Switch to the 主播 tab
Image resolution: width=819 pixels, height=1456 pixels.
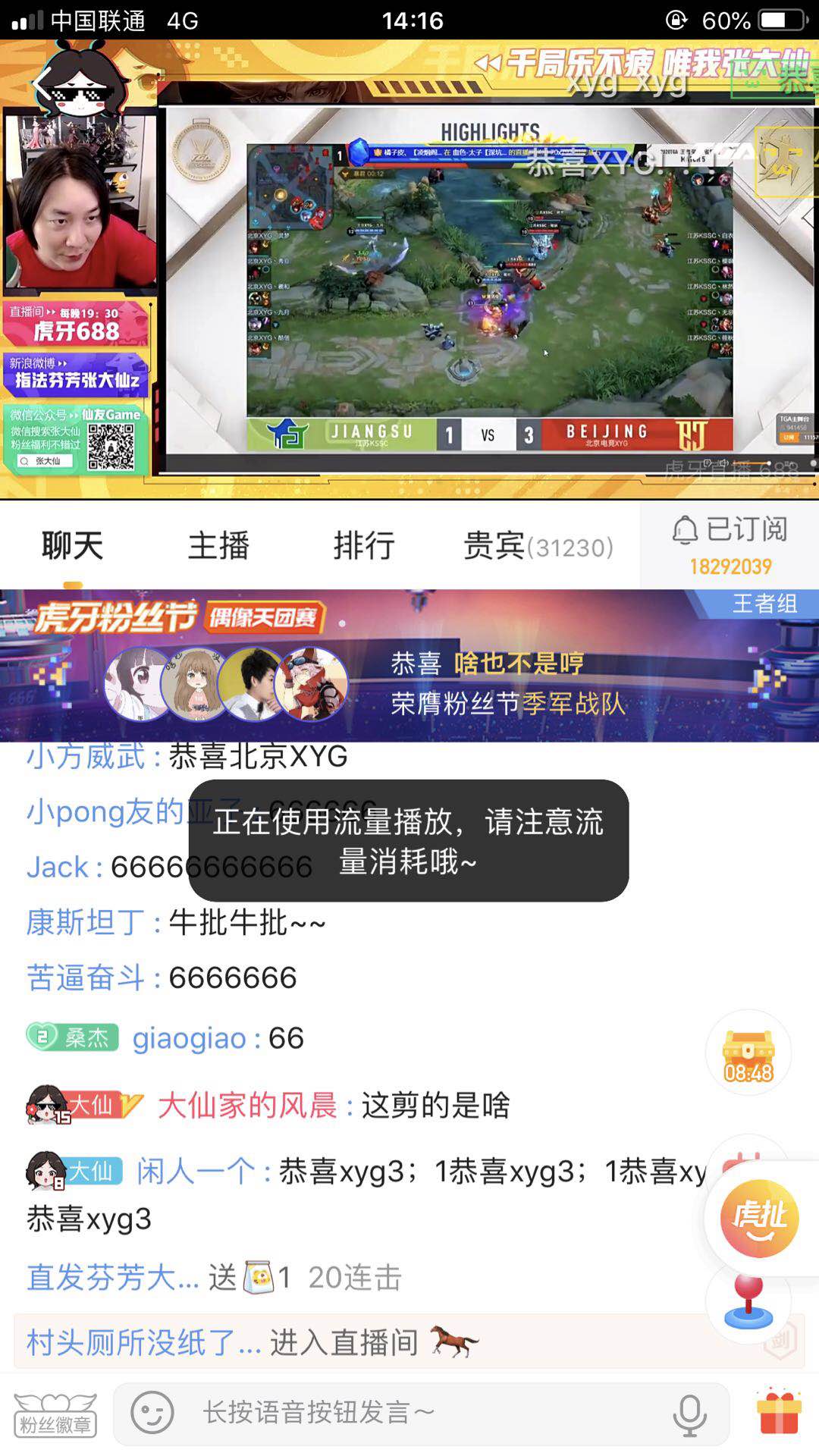218,544
